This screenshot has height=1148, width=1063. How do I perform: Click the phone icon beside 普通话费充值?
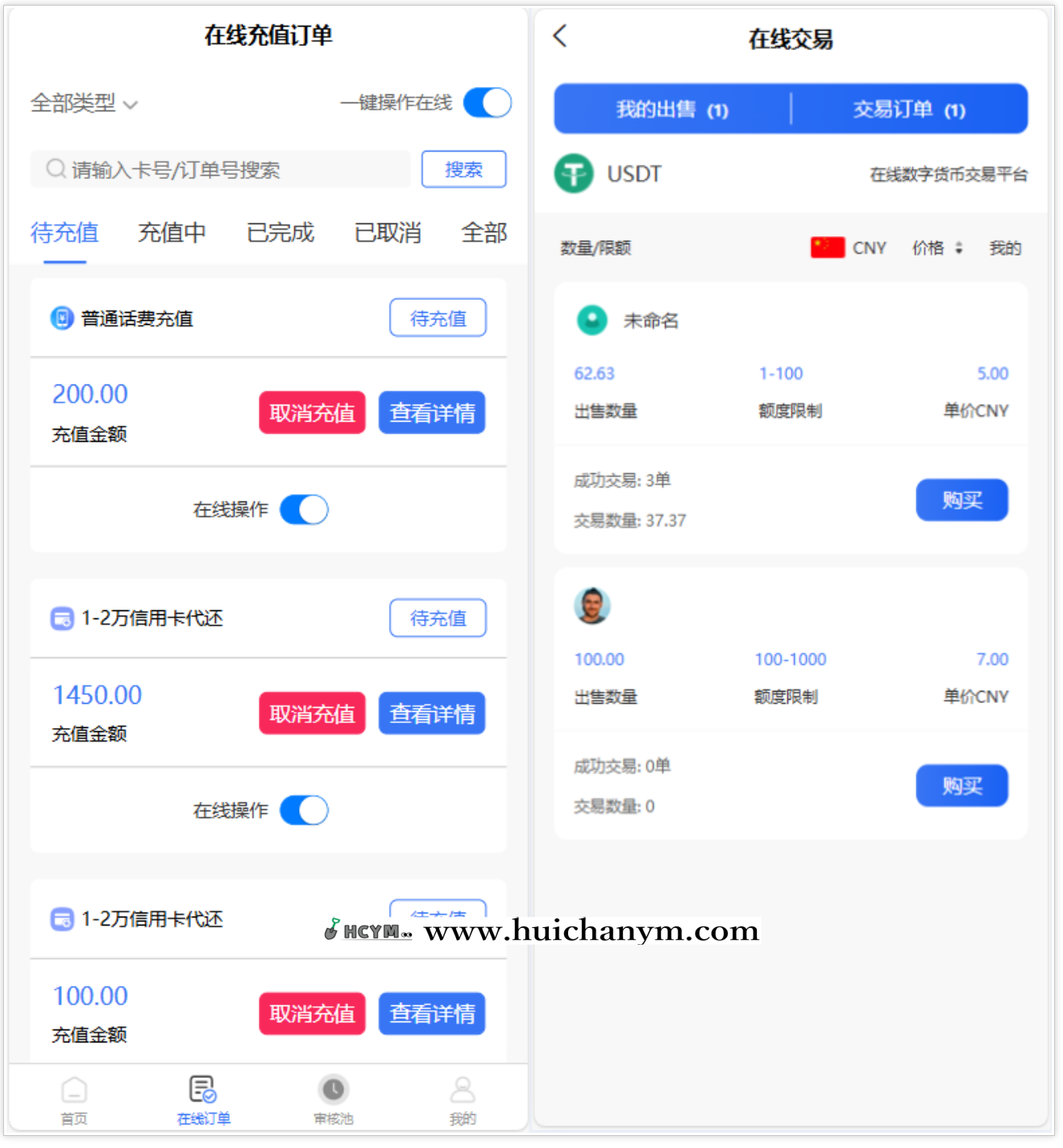pyautogui.click(x=60, y=318)
